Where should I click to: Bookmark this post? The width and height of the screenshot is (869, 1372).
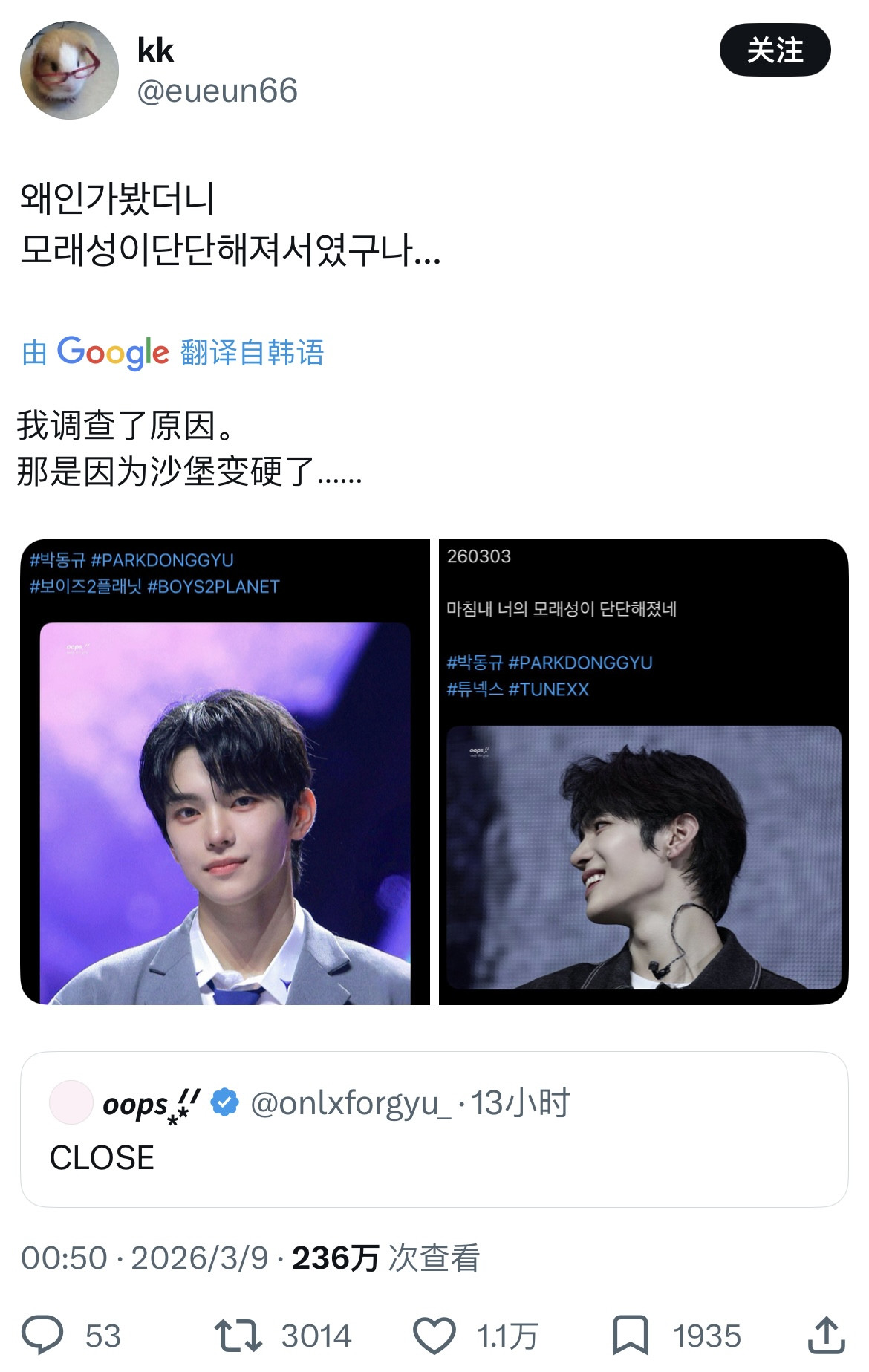click(x=630, y=1336)
